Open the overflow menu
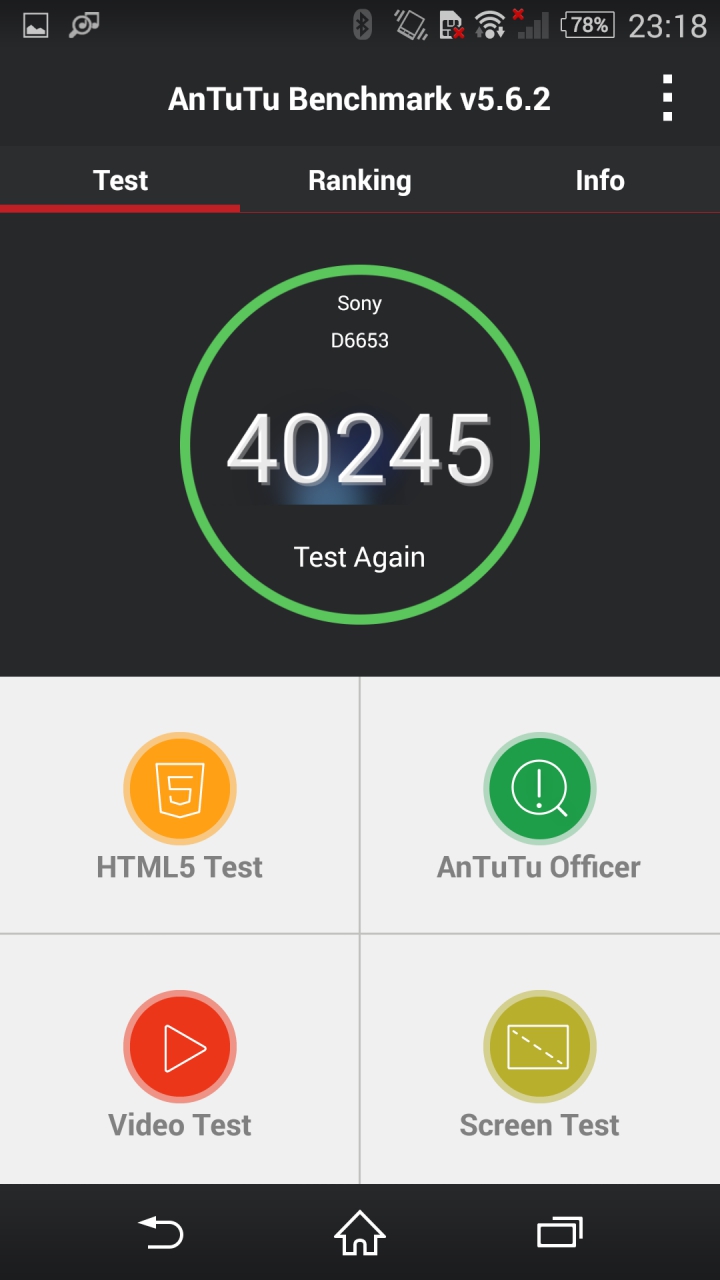This screenshot has width=720, height=1280. [x=667, y=99]
